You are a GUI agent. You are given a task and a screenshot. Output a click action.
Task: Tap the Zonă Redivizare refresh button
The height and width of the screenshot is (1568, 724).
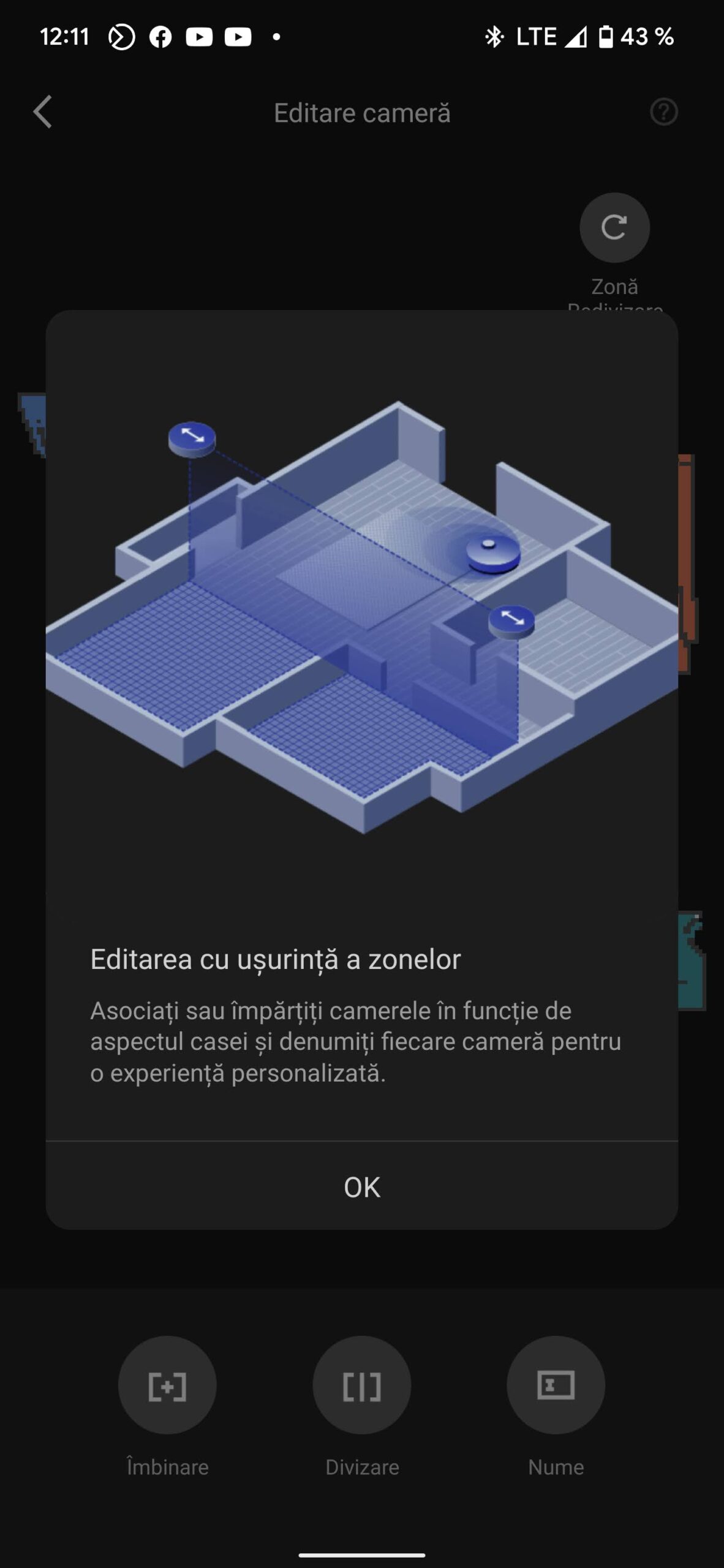tap(614, 228)
